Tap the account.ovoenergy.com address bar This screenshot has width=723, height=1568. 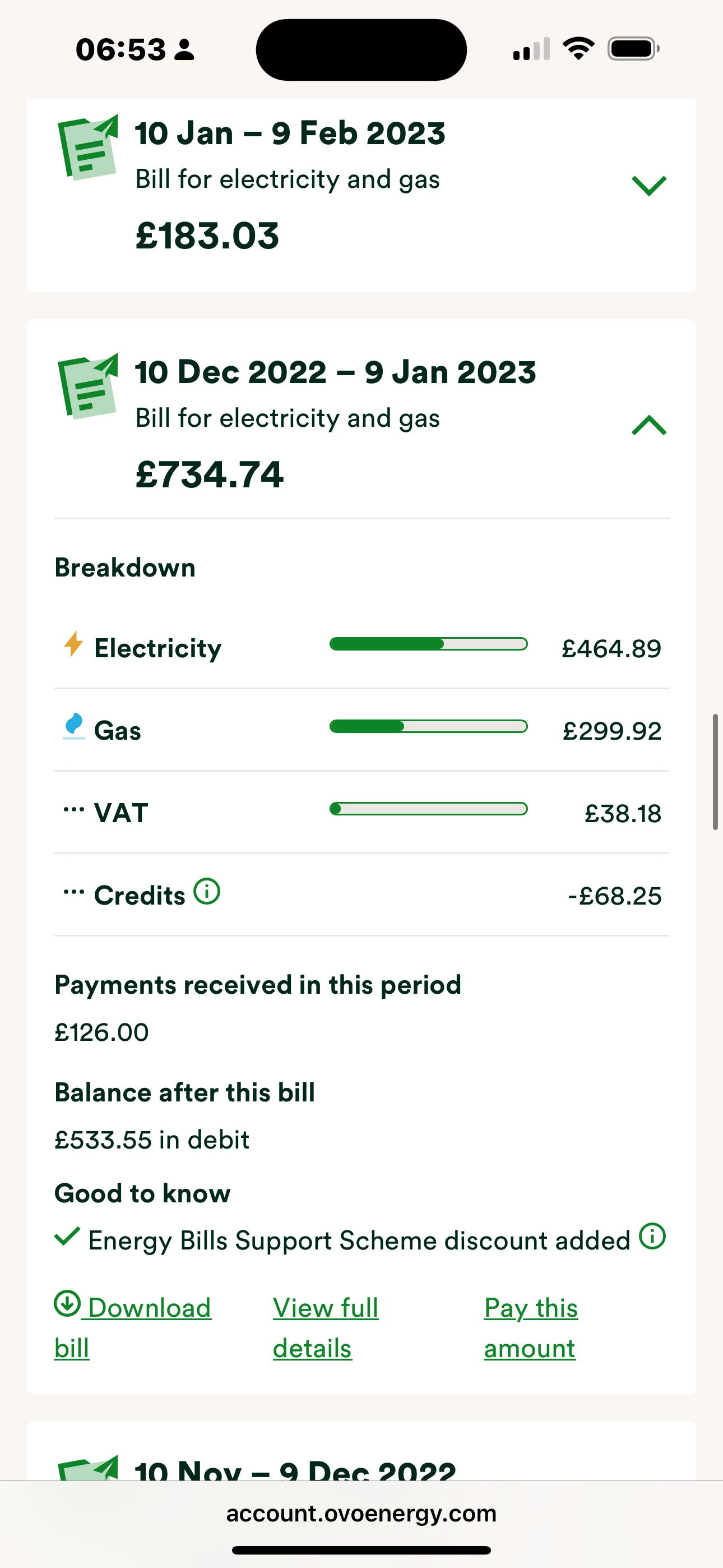click(361, 1513)
